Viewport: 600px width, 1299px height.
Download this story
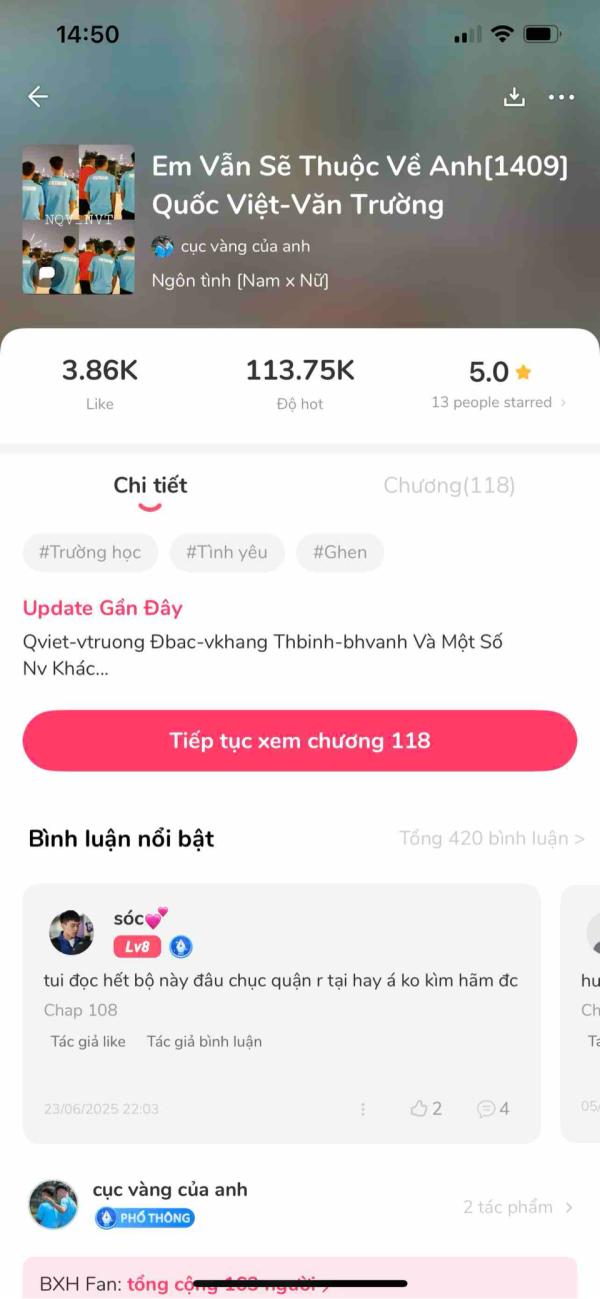tap(514, 97)
